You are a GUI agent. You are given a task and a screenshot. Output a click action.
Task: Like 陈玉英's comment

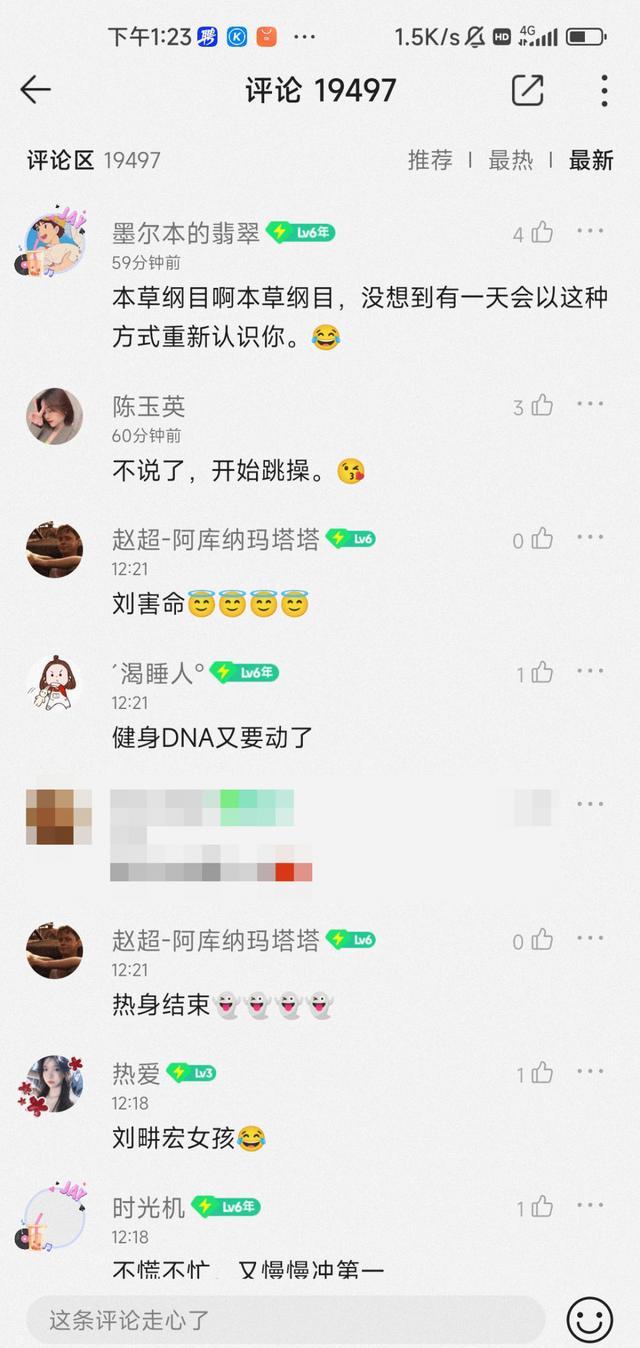pos(542,405)
